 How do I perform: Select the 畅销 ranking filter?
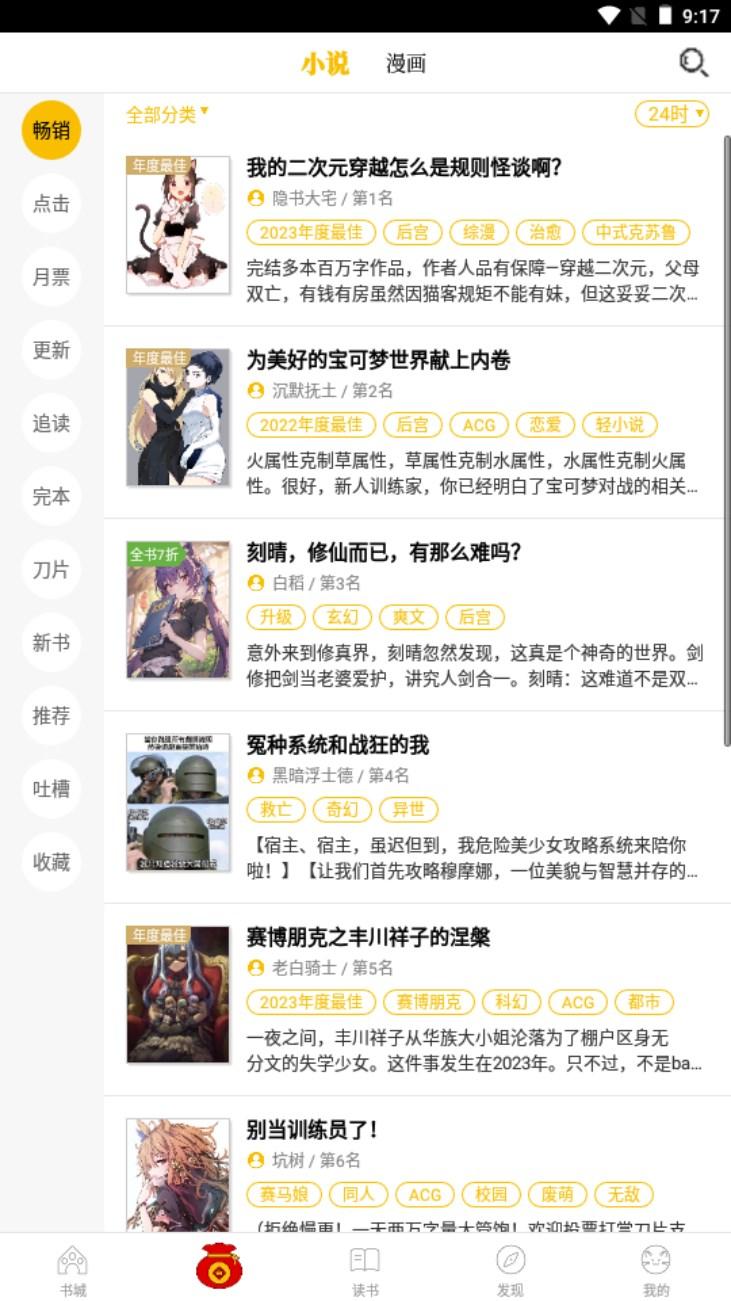(51, 130)
